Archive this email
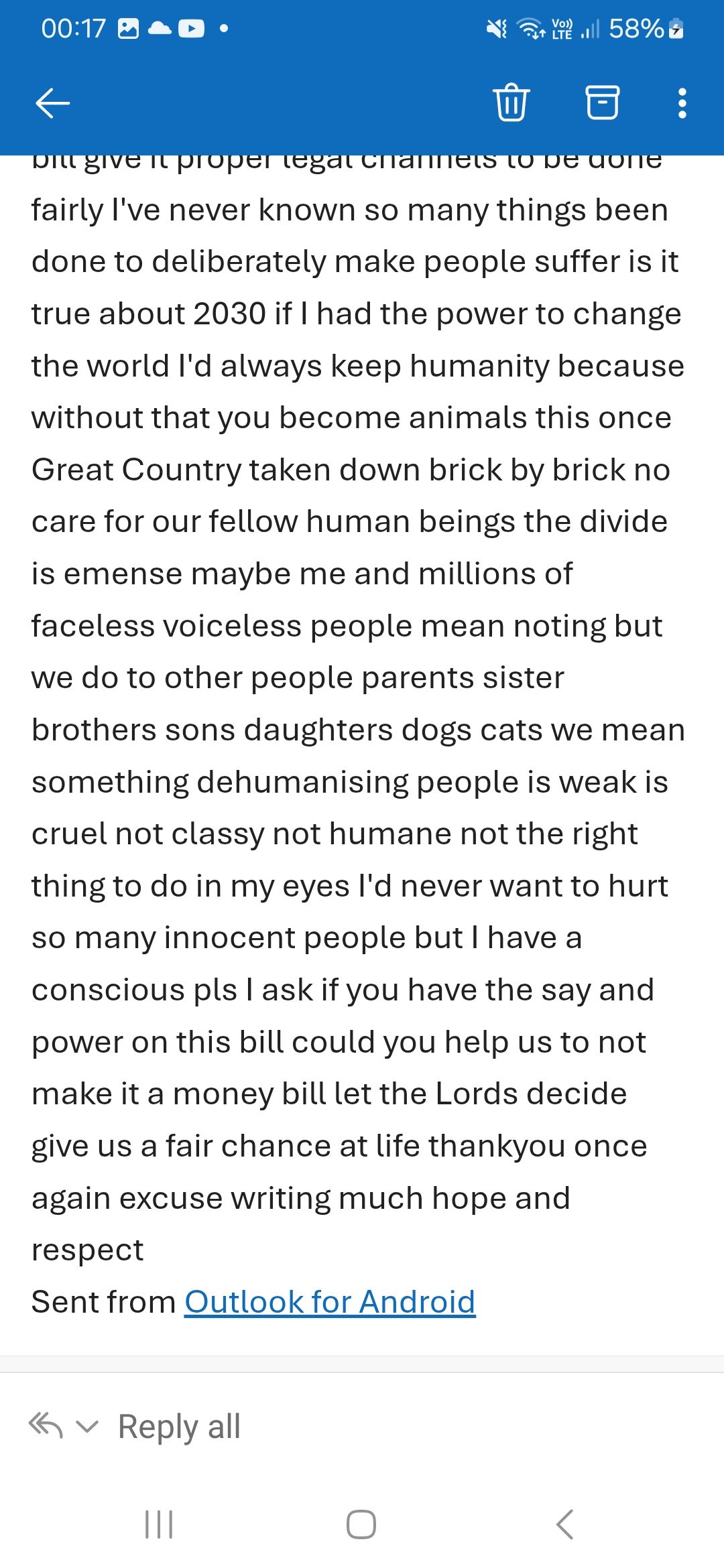This screenshot has height=1568, width=724. (x=602, y=103)
